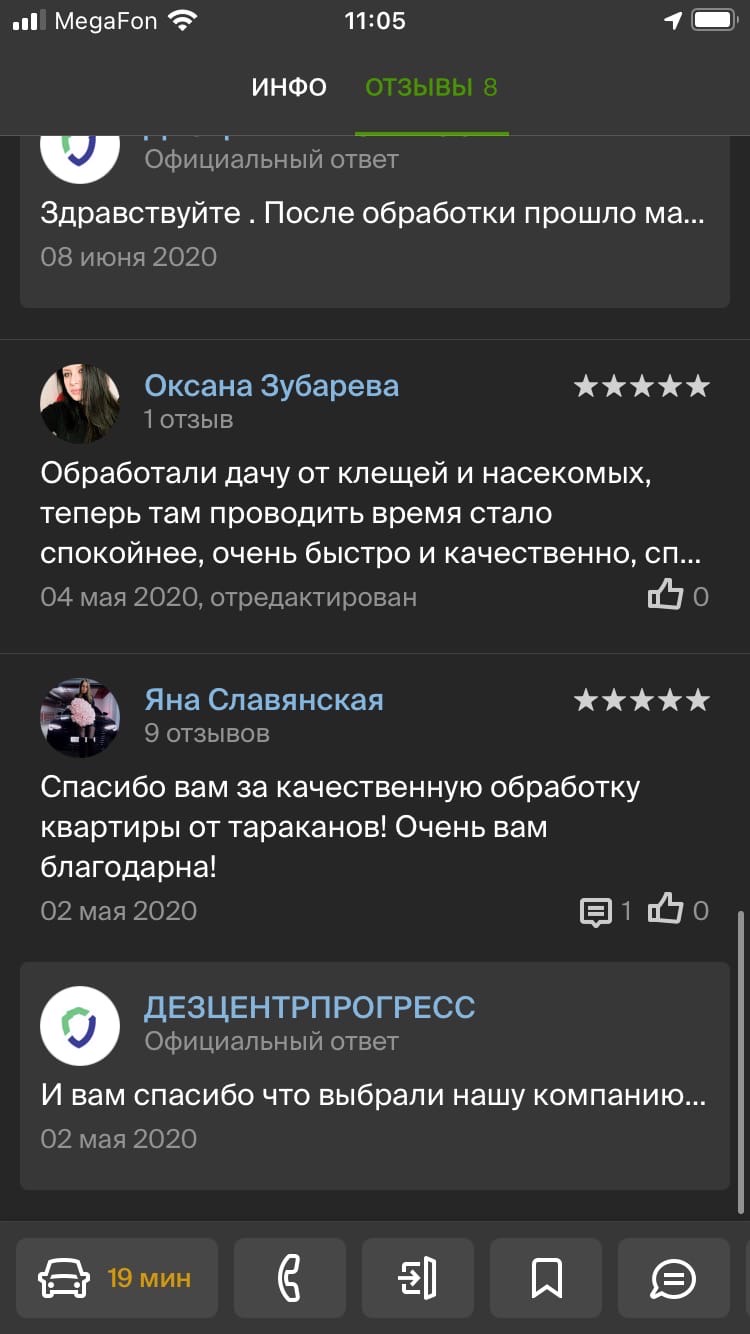
Task: Open Оксана Зубарева's profile
Action: pos(271,386)
